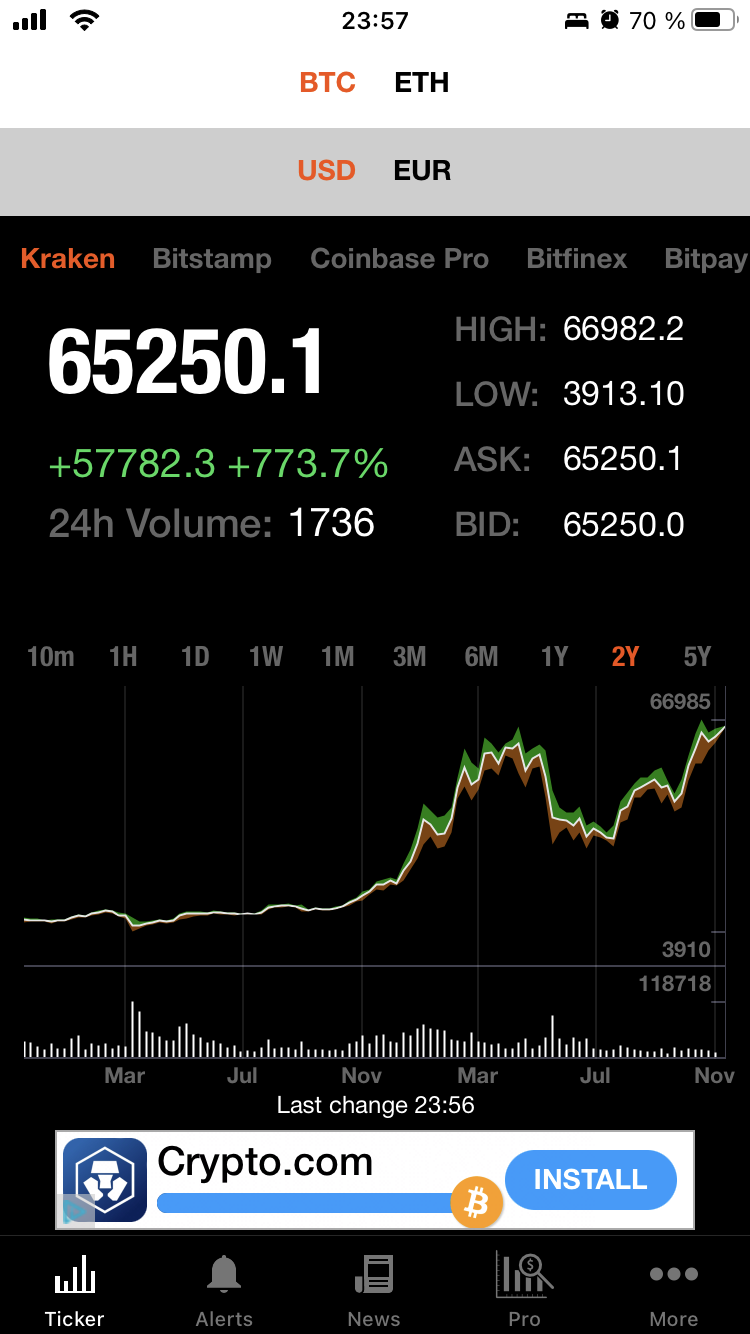Select EUR as the currency
750x1334 pixels.
tap(422, 170)
